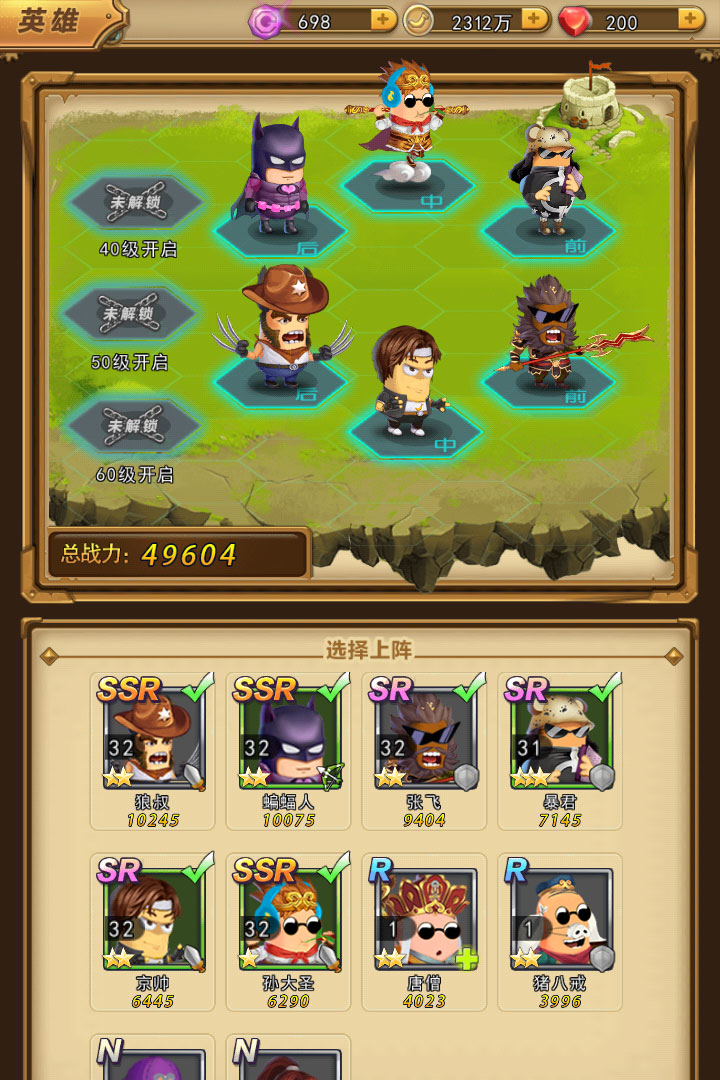
Task: Add more gold coins with plus button
Action: tap(535, 19)
